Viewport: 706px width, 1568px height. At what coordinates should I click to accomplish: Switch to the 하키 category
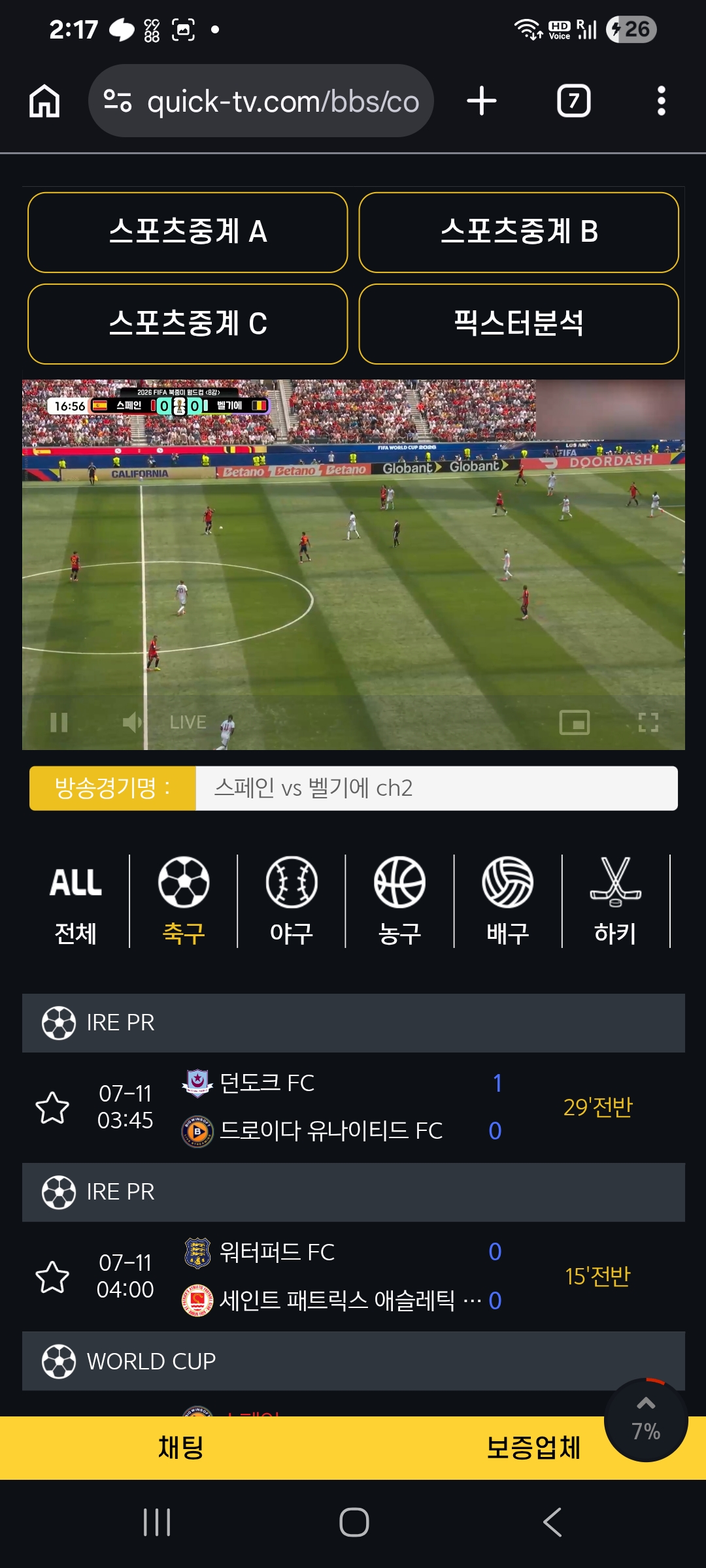click(x=615, y=902)
